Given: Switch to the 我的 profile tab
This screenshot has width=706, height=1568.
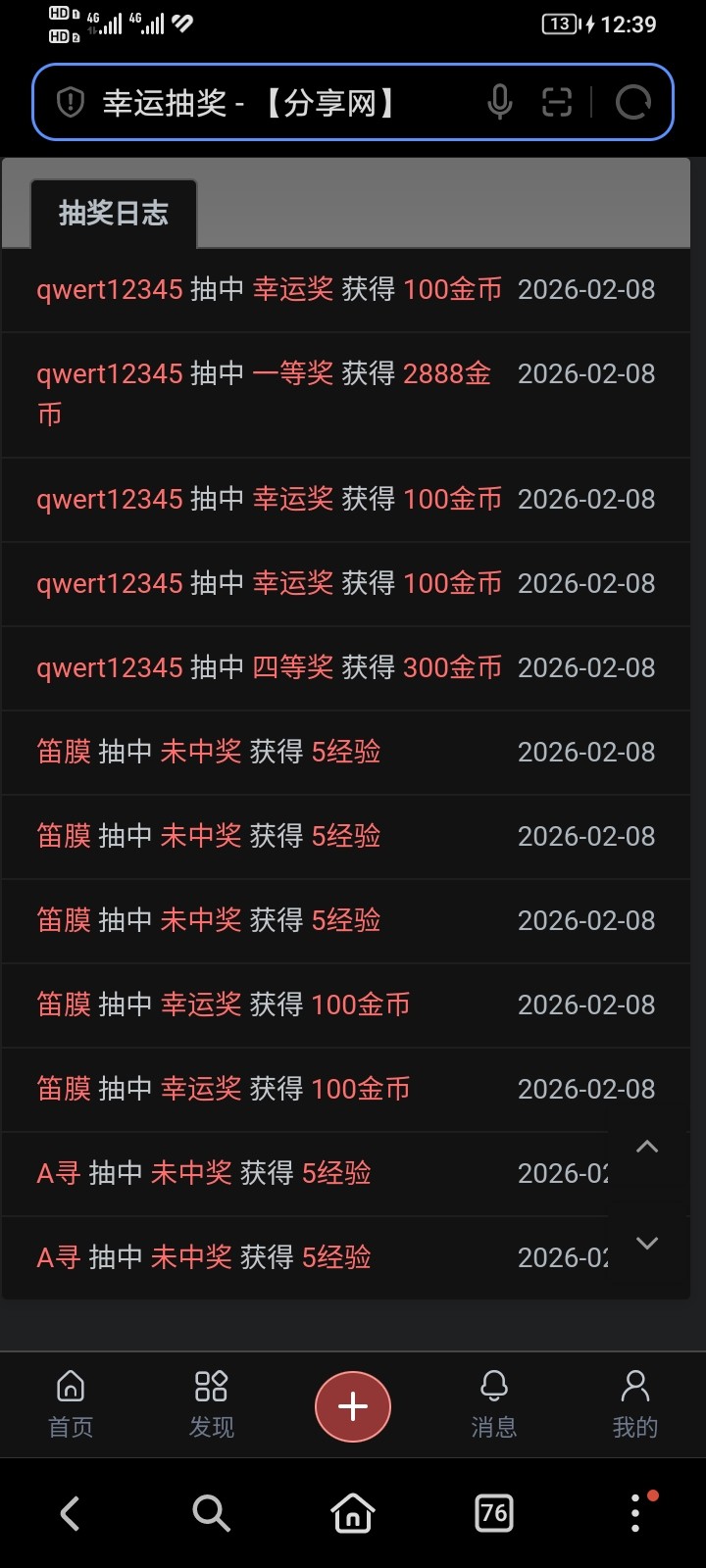Looking at the screenshot, I should point(635,1403).
